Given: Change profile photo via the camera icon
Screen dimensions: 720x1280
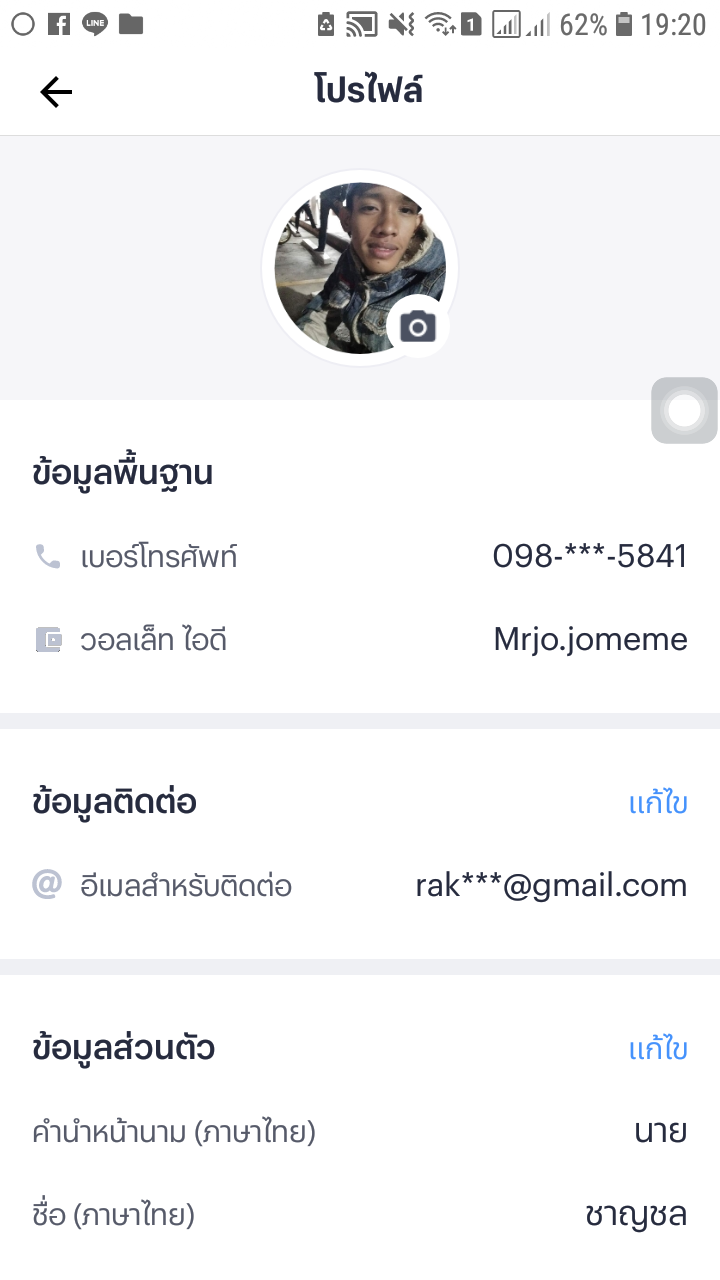Looking at the screenshot, I should point(417,326).
